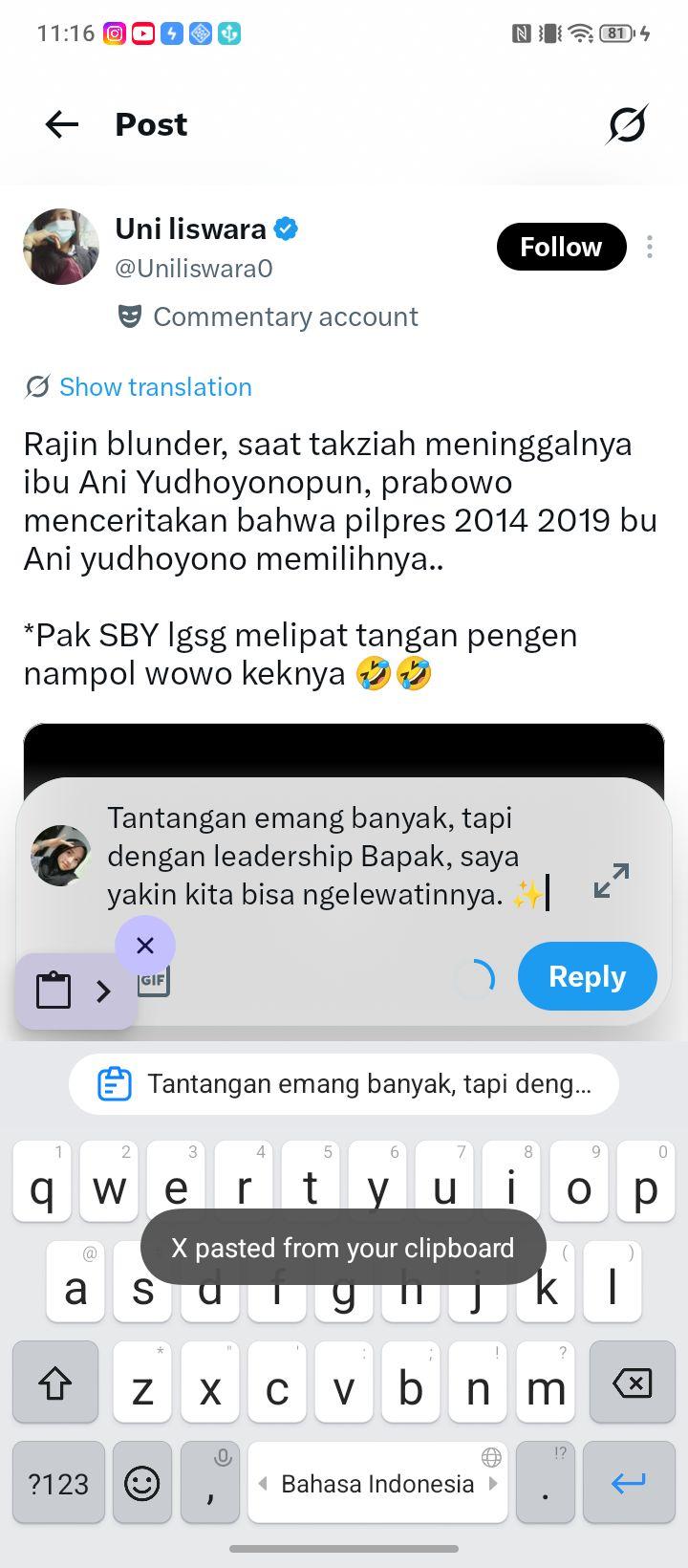Dismiss the floating clipboard widget
Screen dimensions: 688x1568
click(145, 946)
